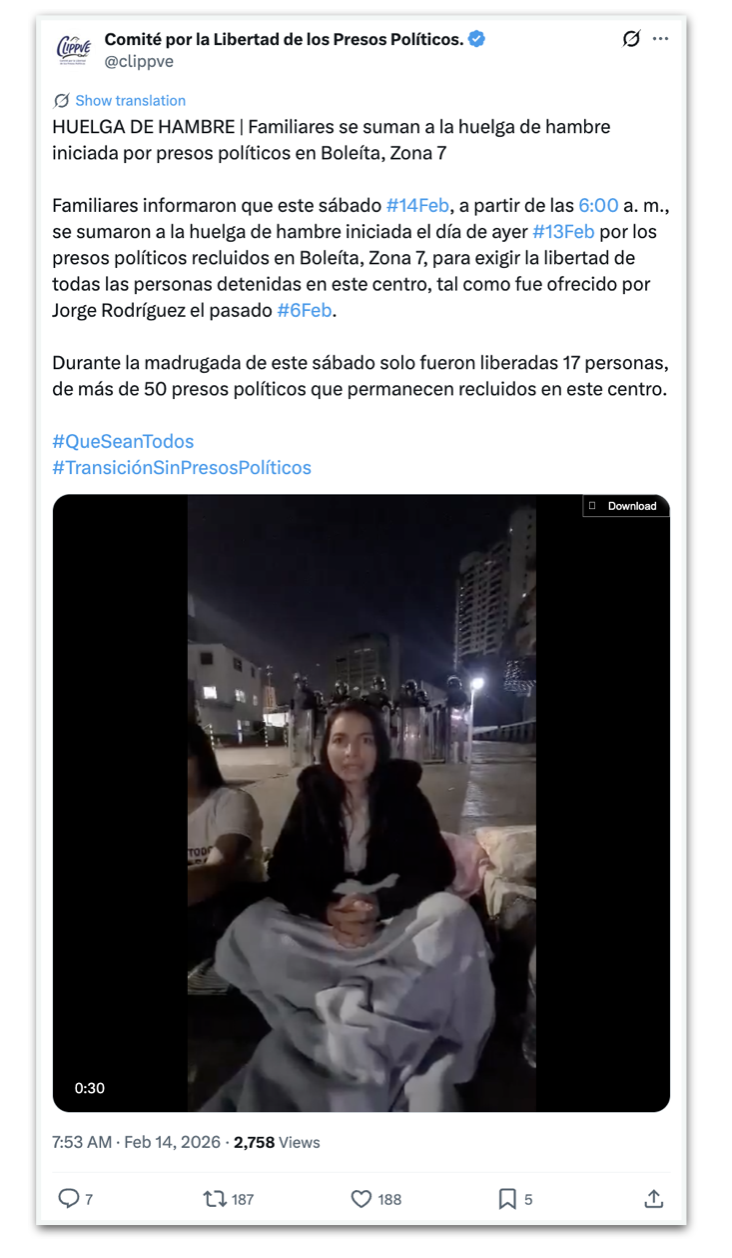Open the #14Feb hashtag
Screen dimensions: 732x1258
[417, 205]
